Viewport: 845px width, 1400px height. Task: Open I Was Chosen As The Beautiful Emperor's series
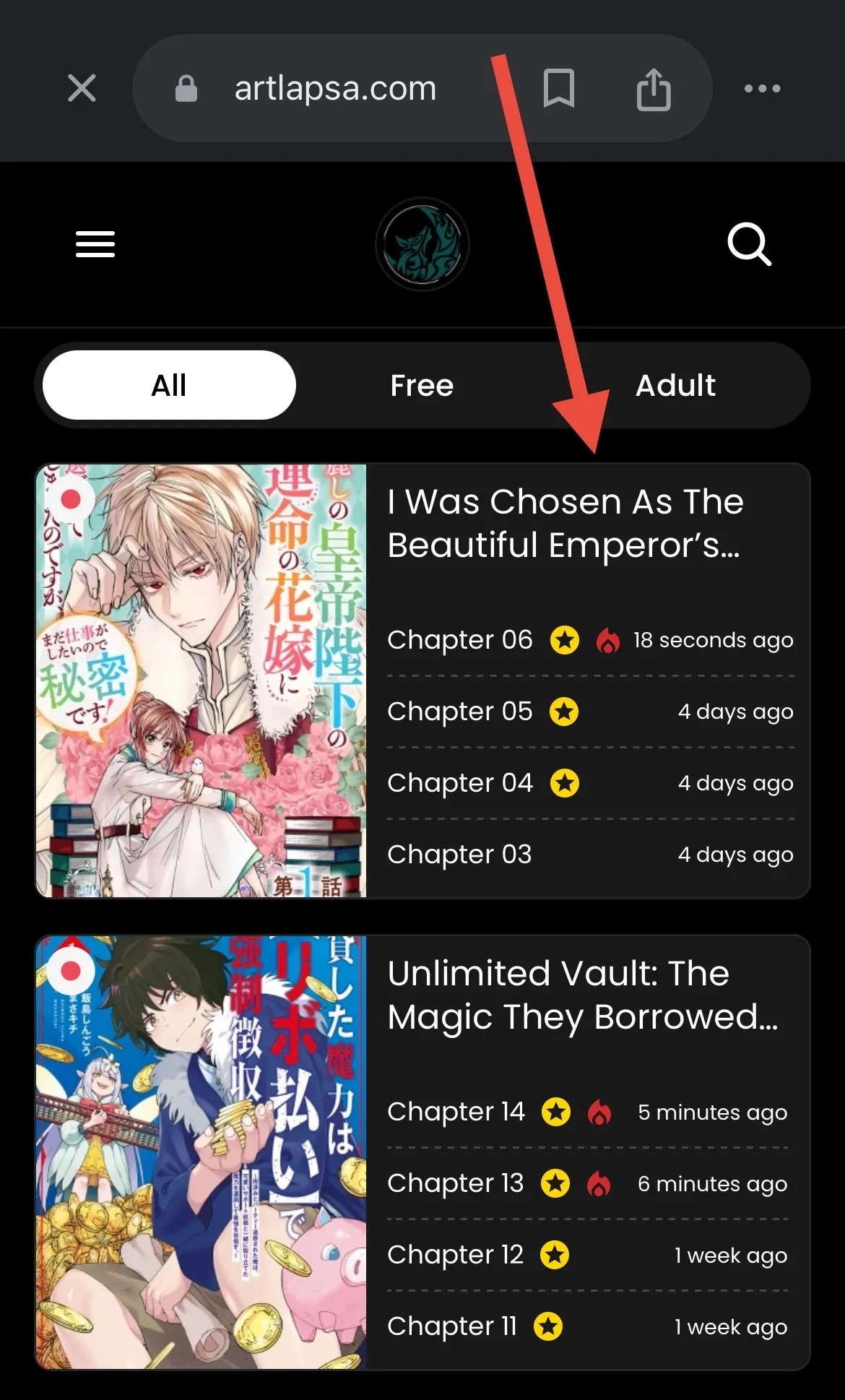tap(565, 523)
